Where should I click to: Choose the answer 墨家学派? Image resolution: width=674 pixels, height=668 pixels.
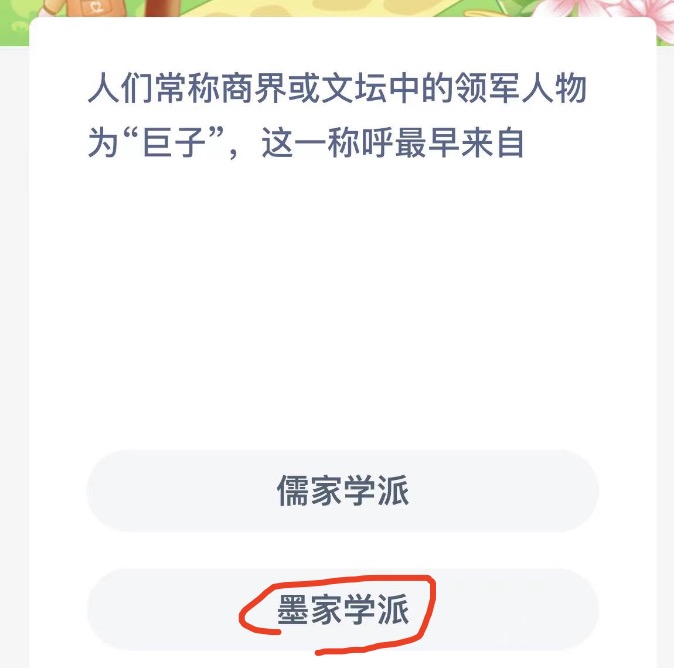tap(342, 610)
